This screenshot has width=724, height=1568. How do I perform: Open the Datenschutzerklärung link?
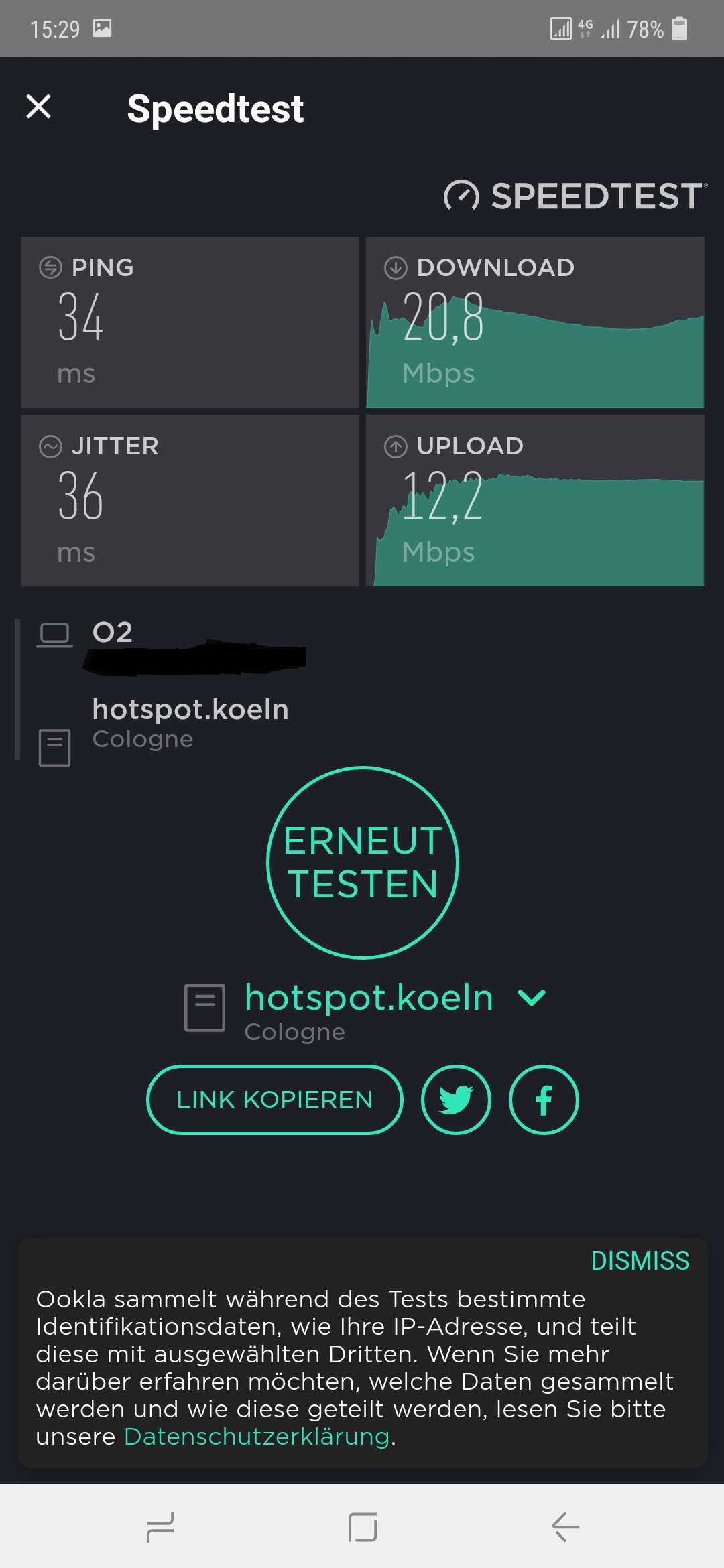(x=257, y=1437)
